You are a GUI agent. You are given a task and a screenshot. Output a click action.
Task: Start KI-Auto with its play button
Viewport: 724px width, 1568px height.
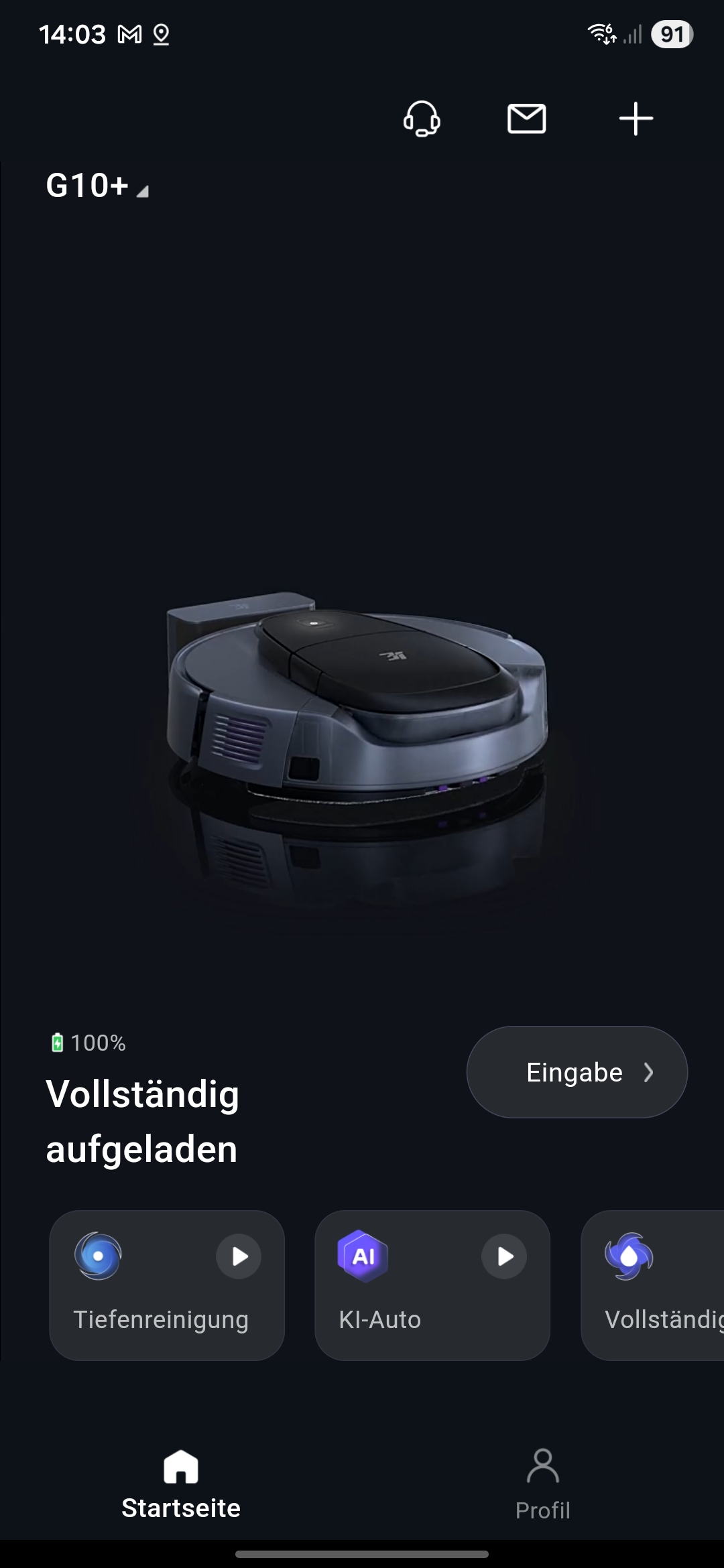click(x=504, y=1256)
